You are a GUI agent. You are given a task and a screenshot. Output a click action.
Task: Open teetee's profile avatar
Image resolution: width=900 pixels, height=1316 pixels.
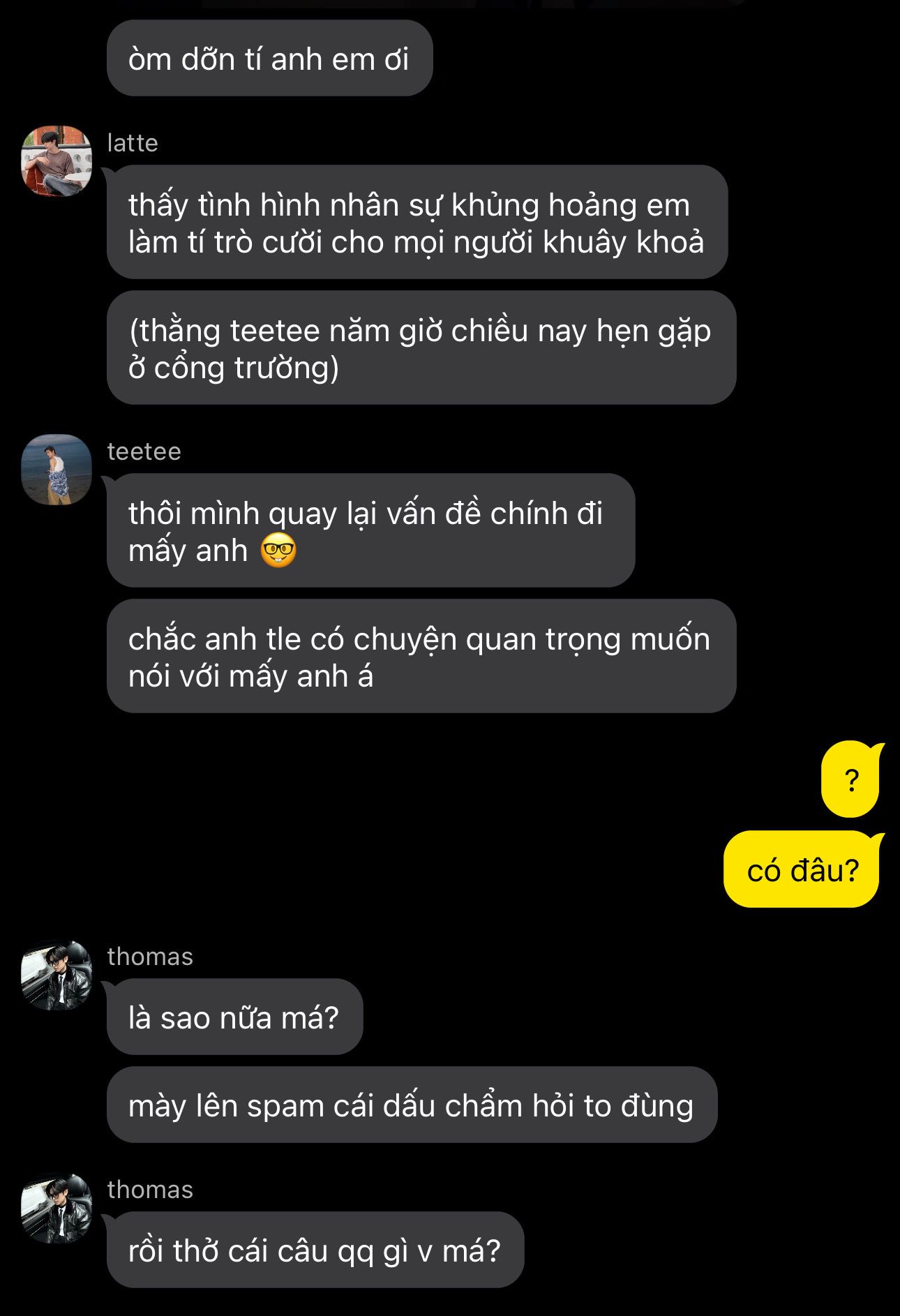coord(57,470)
